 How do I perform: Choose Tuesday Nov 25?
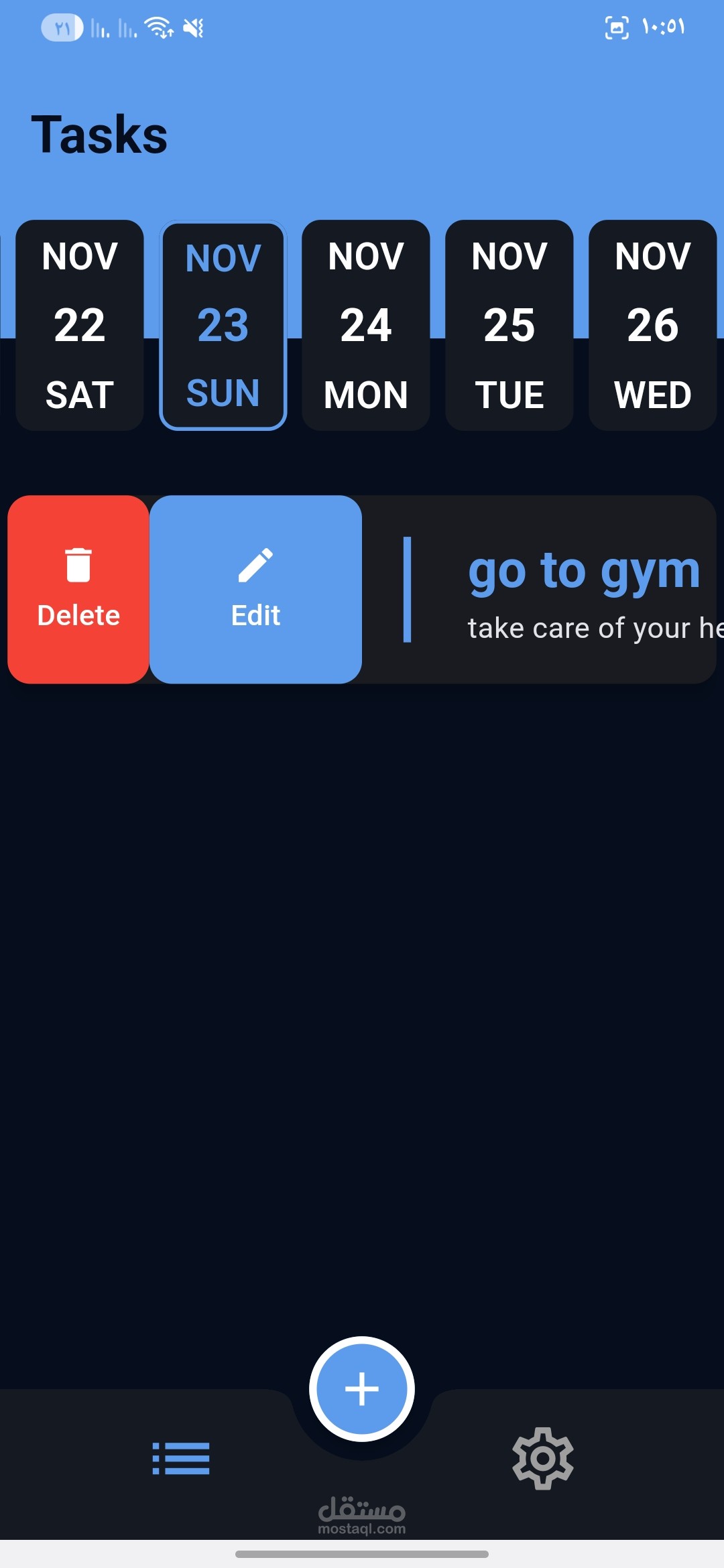[509, 325]
